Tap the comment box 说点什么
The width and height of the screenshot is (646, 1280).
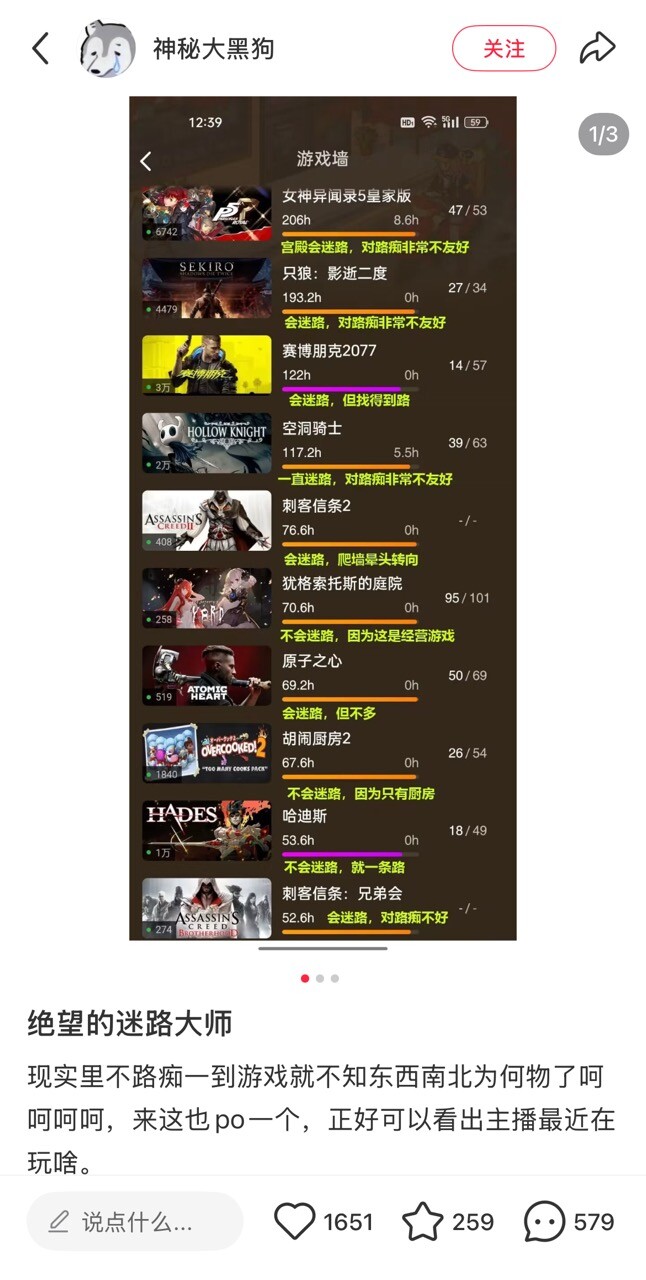click(x=135, y=1221)
